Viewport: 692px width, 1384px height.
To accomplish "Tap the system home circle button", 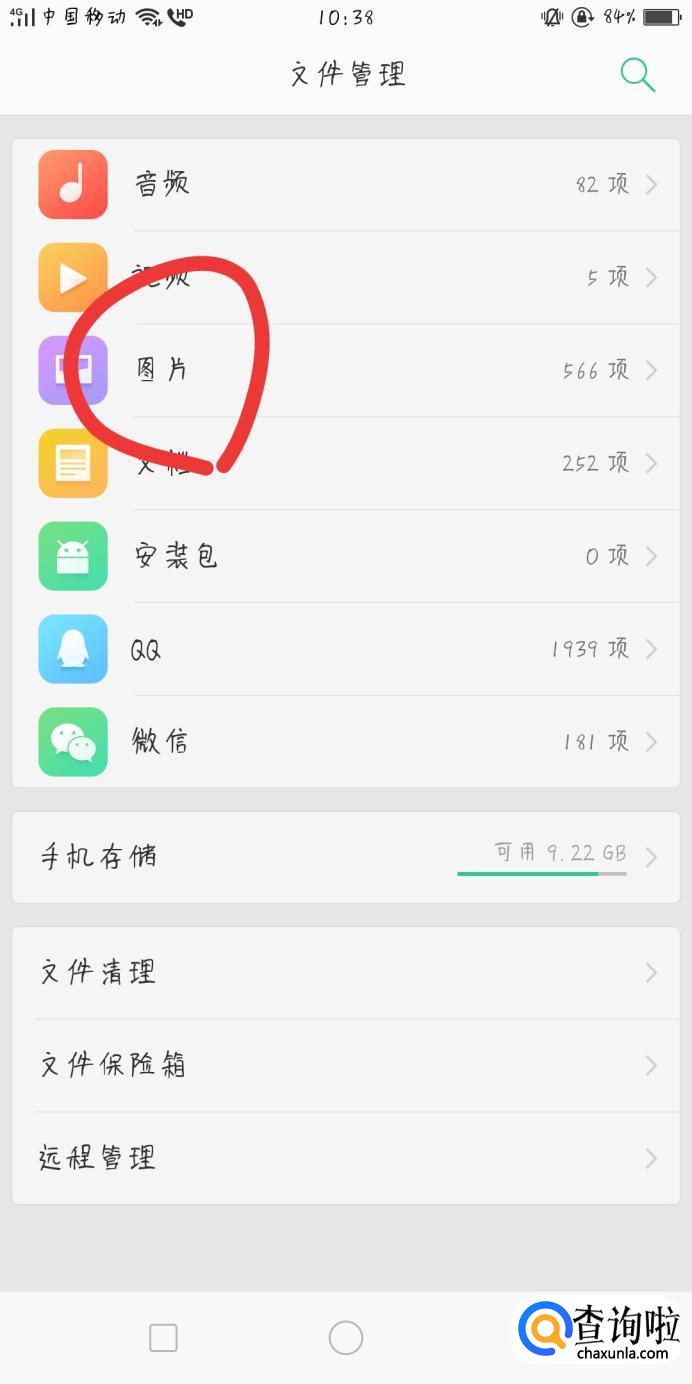I will (x=345, y=1337).
